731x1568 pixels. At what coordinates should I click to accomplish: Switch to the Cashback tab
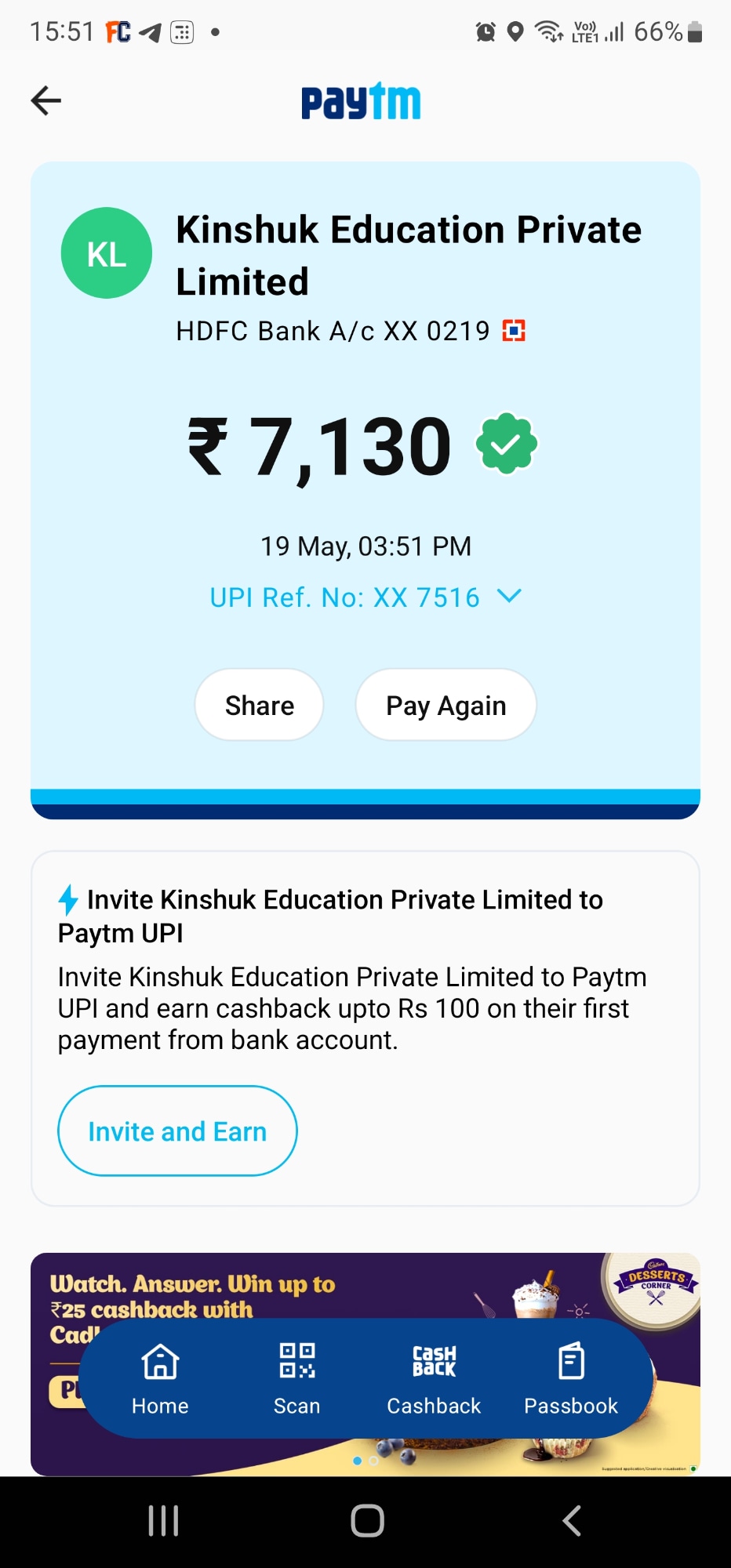click(x=434, y=1377)
